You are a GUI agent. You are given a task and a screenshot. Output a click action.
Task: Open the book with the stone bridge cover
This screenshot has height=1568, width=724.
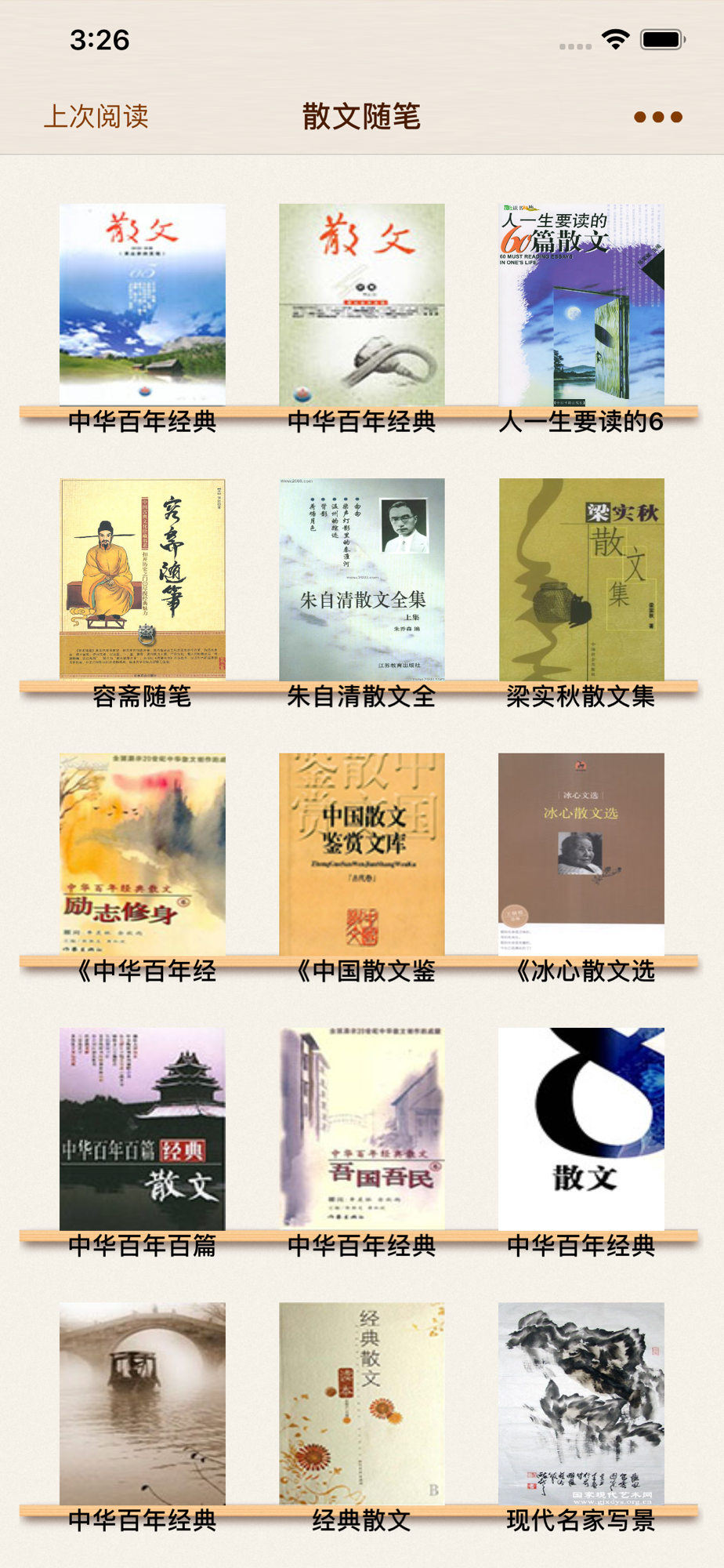point(143,1403)
